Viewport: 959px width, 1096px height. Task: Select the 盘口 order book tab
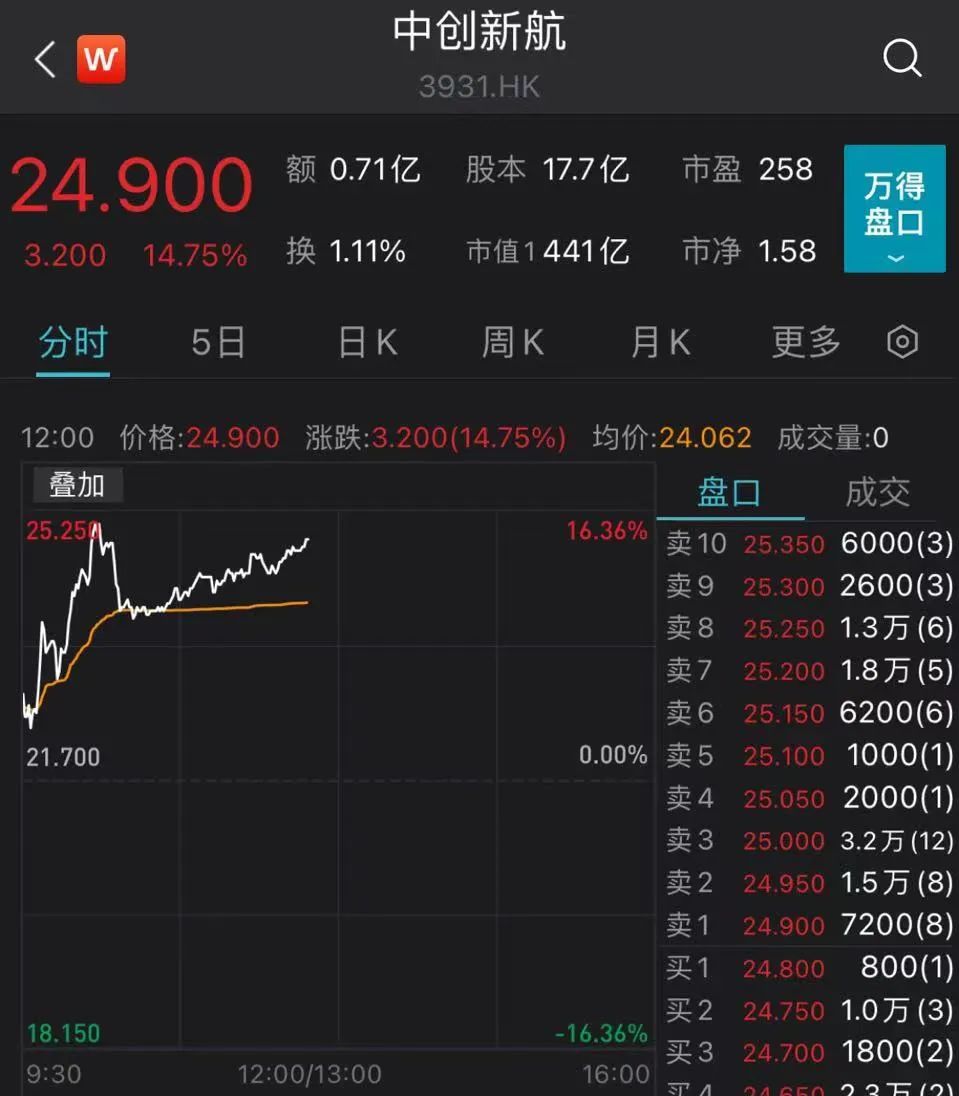(729, 491)
